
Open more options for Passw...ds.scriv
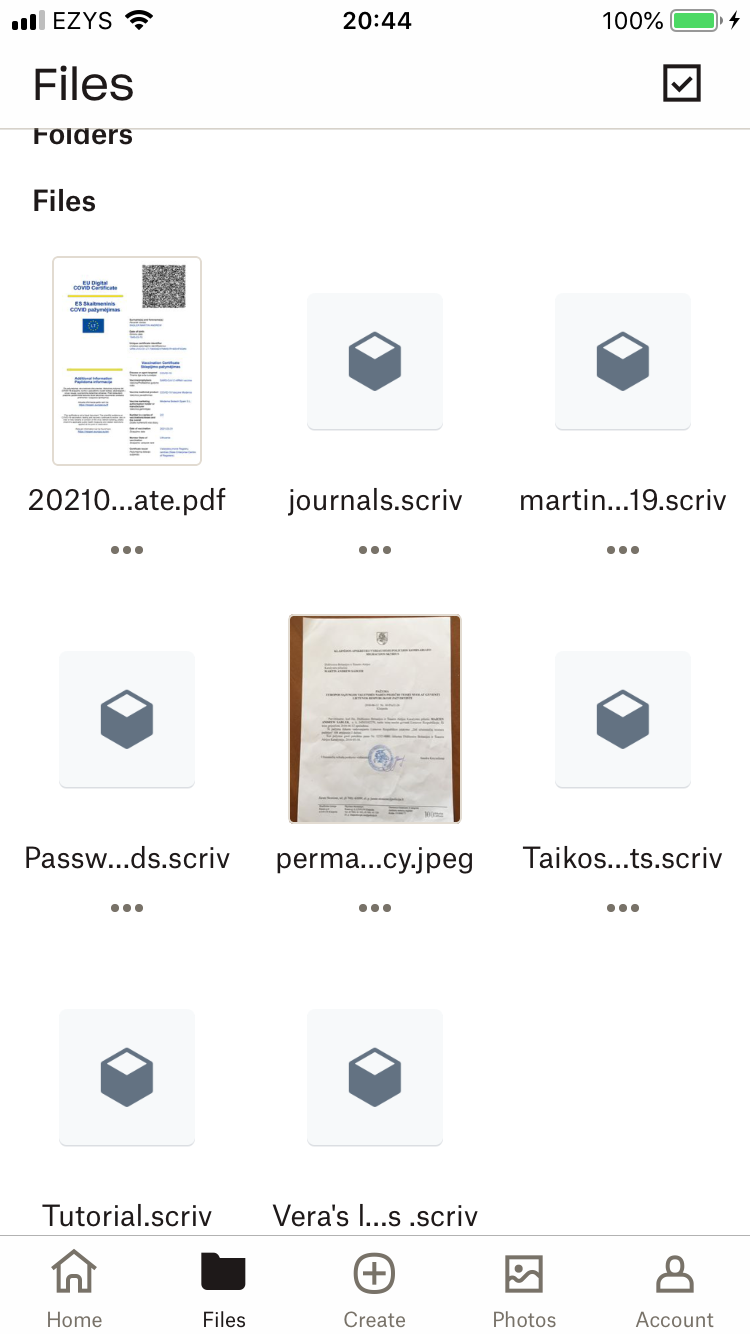127,908
